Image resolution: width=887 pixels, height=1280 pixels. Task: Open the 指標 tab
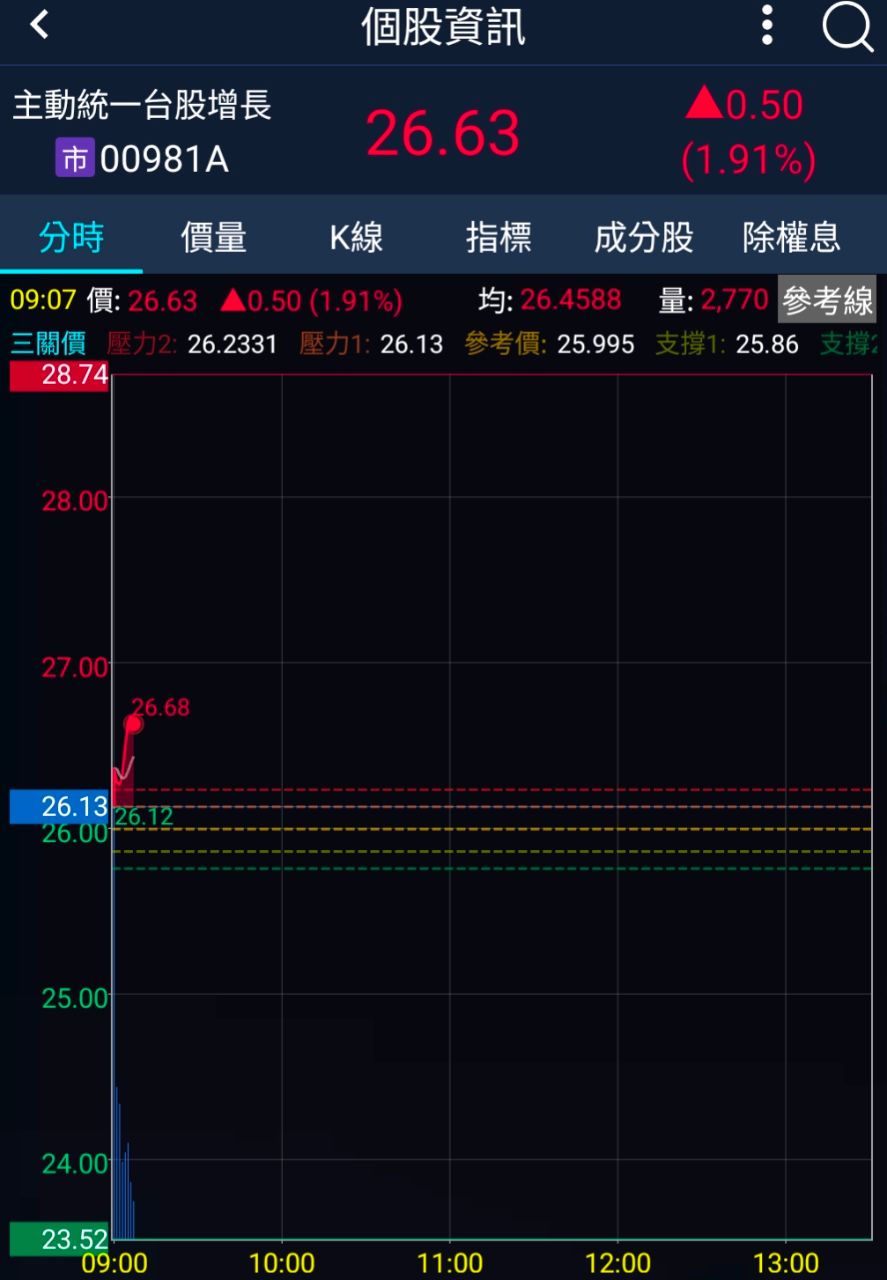click(499, 238)
